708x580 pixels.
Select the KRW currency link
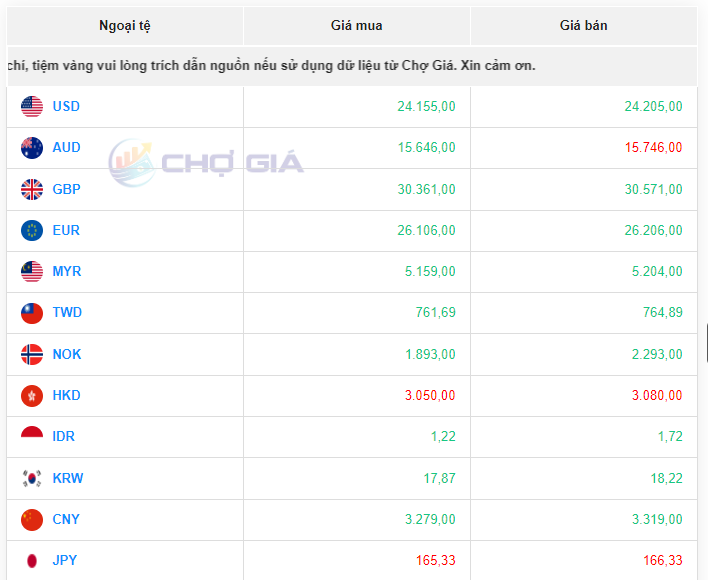point(67,478)
